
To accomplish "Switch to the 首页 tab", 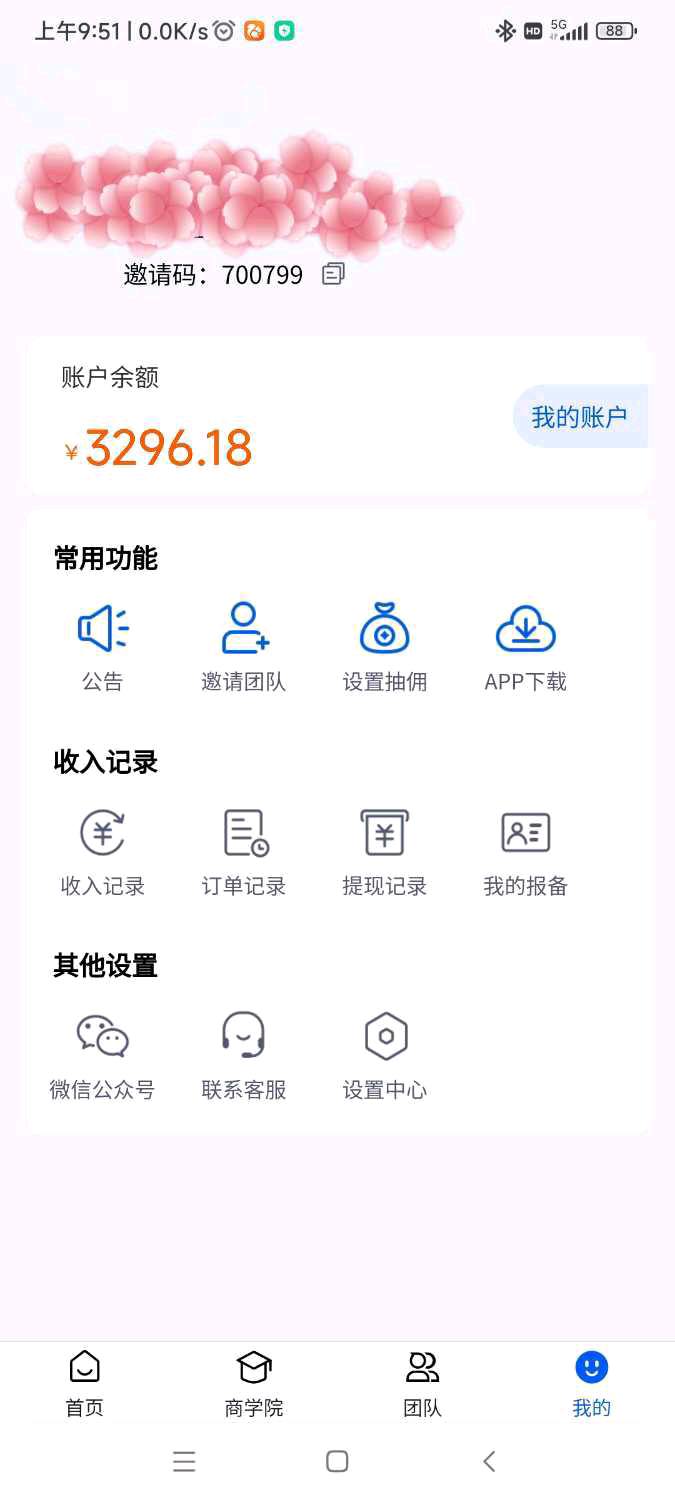I will tap(85, 1384).
